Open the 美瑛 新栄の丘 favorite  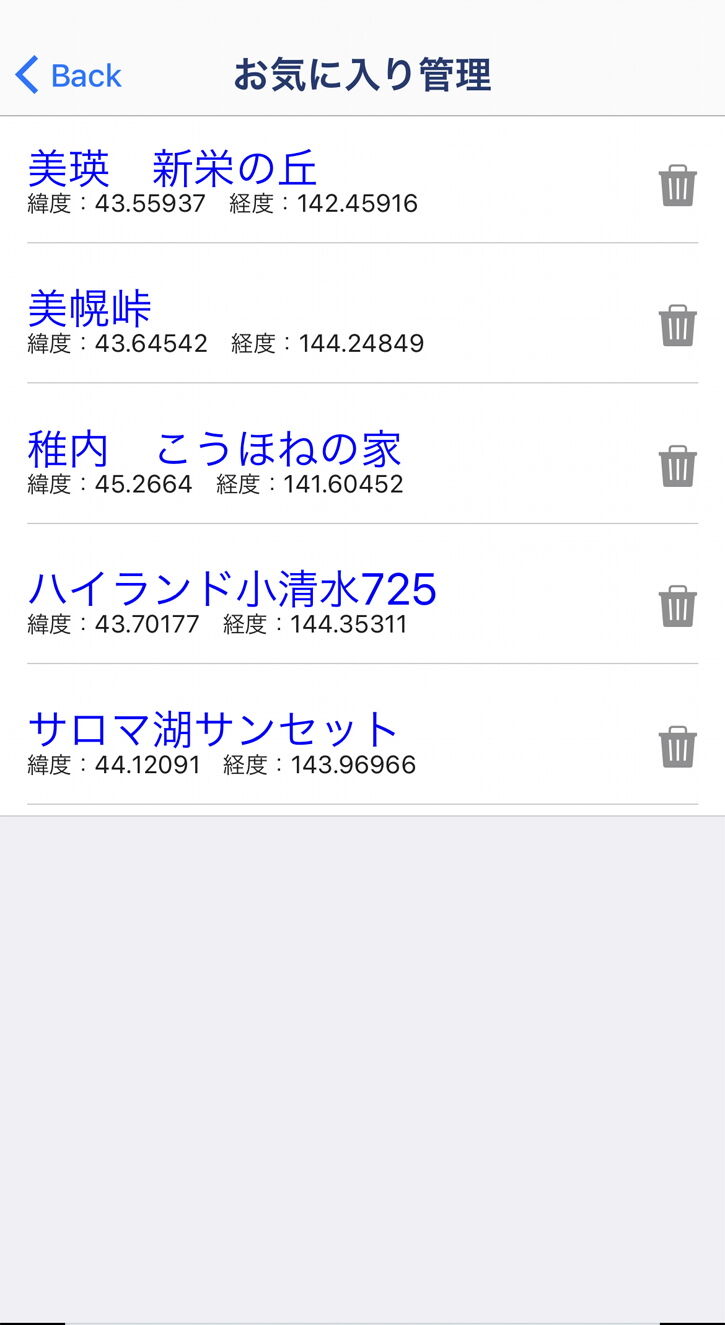coord(172,170)
